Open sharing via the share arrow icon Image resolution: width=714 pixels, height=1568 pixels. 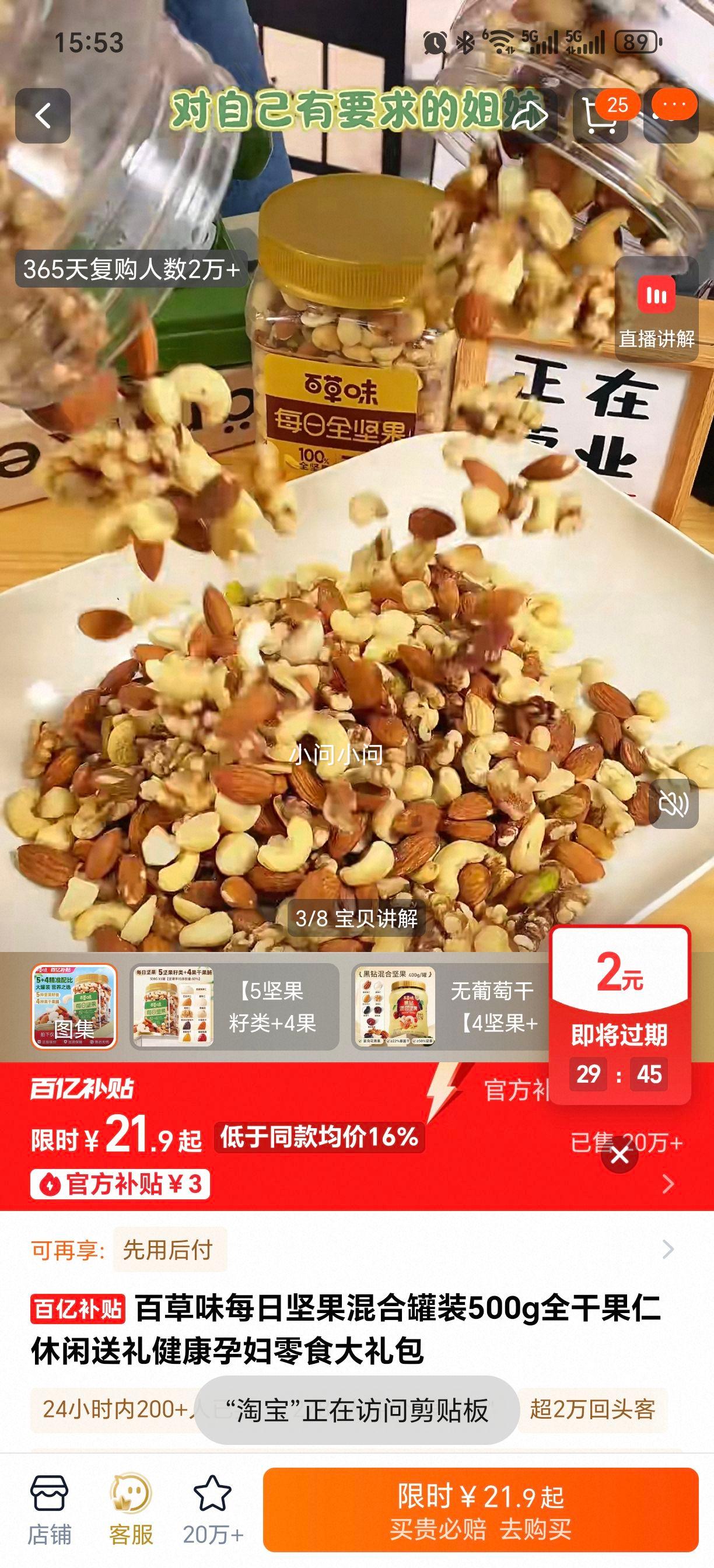pos(531,116)
